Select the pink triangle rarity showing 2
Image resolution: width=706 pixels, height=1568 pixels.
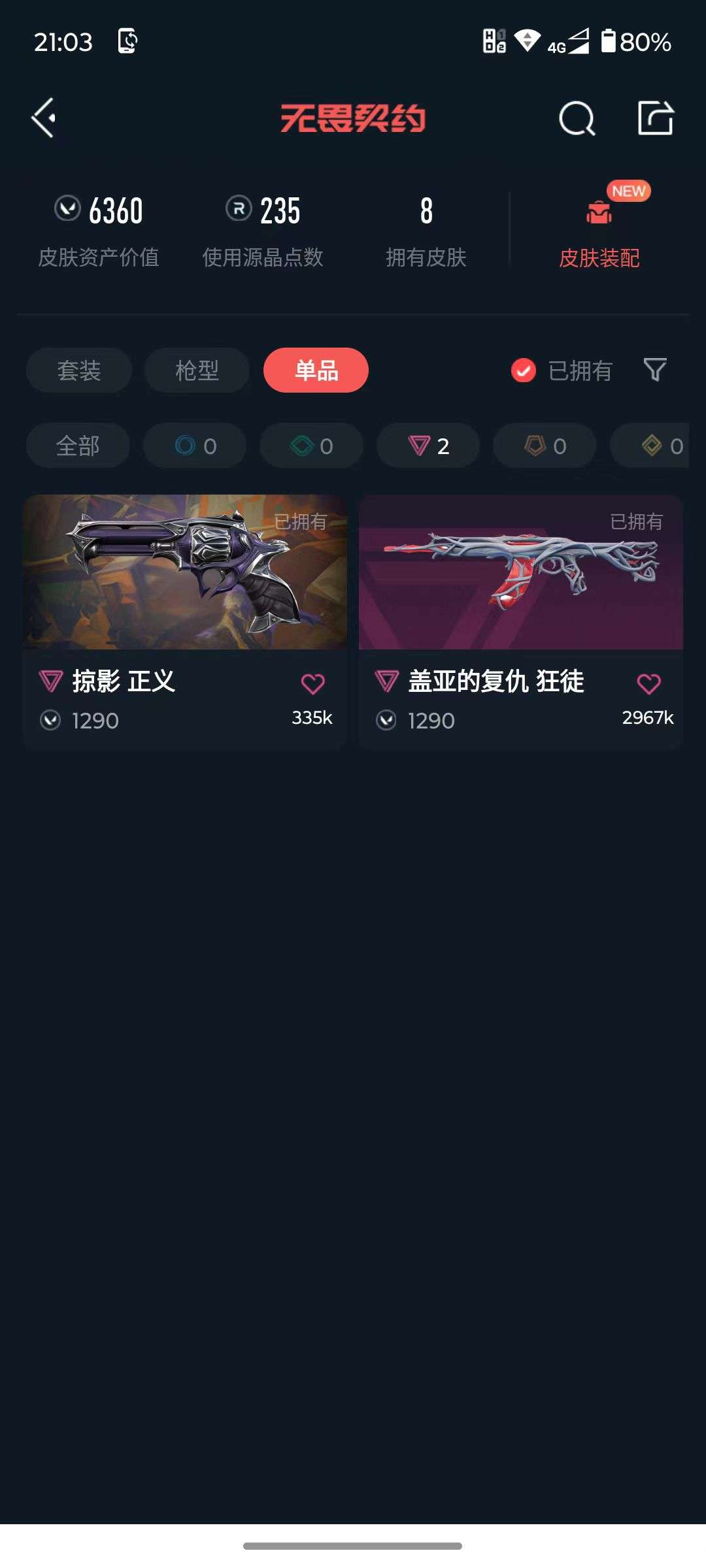pos(427,445)
